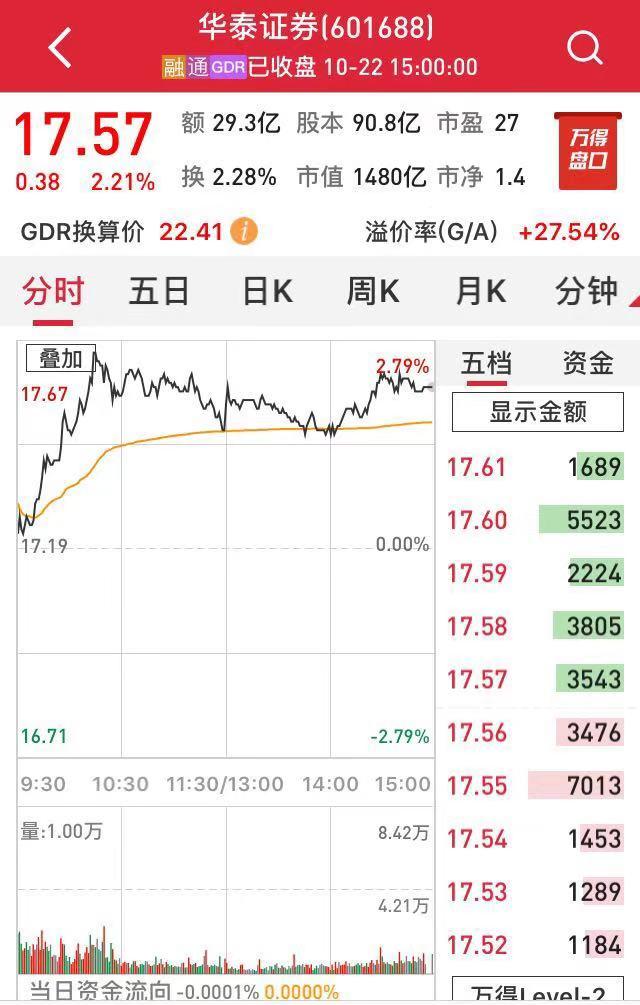Screen dimensions: 640x1005
Task: Select the 五档 order book tab
Action: pos(486,363)
